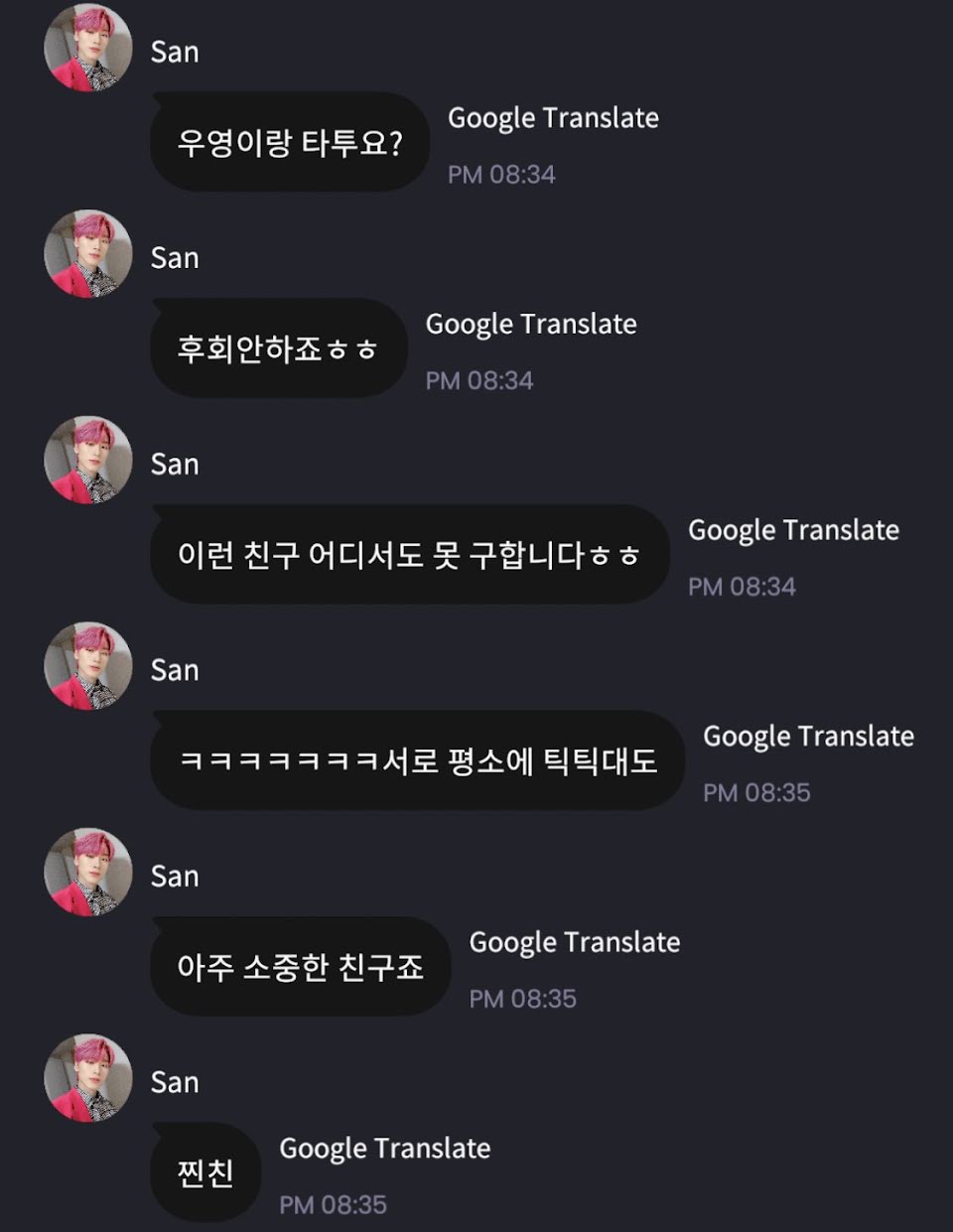Translate the "아주 소중한 친구죠" message
Screen dimensions: 953x1232
[x=574, y=942]
